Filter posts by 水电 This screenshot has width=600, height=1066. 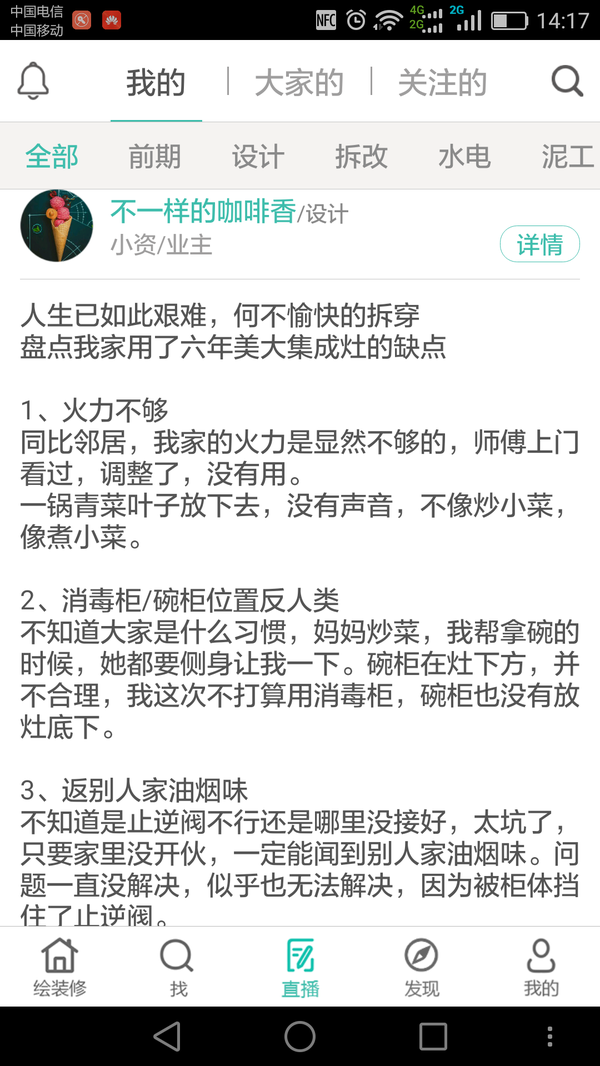[464, 156]
